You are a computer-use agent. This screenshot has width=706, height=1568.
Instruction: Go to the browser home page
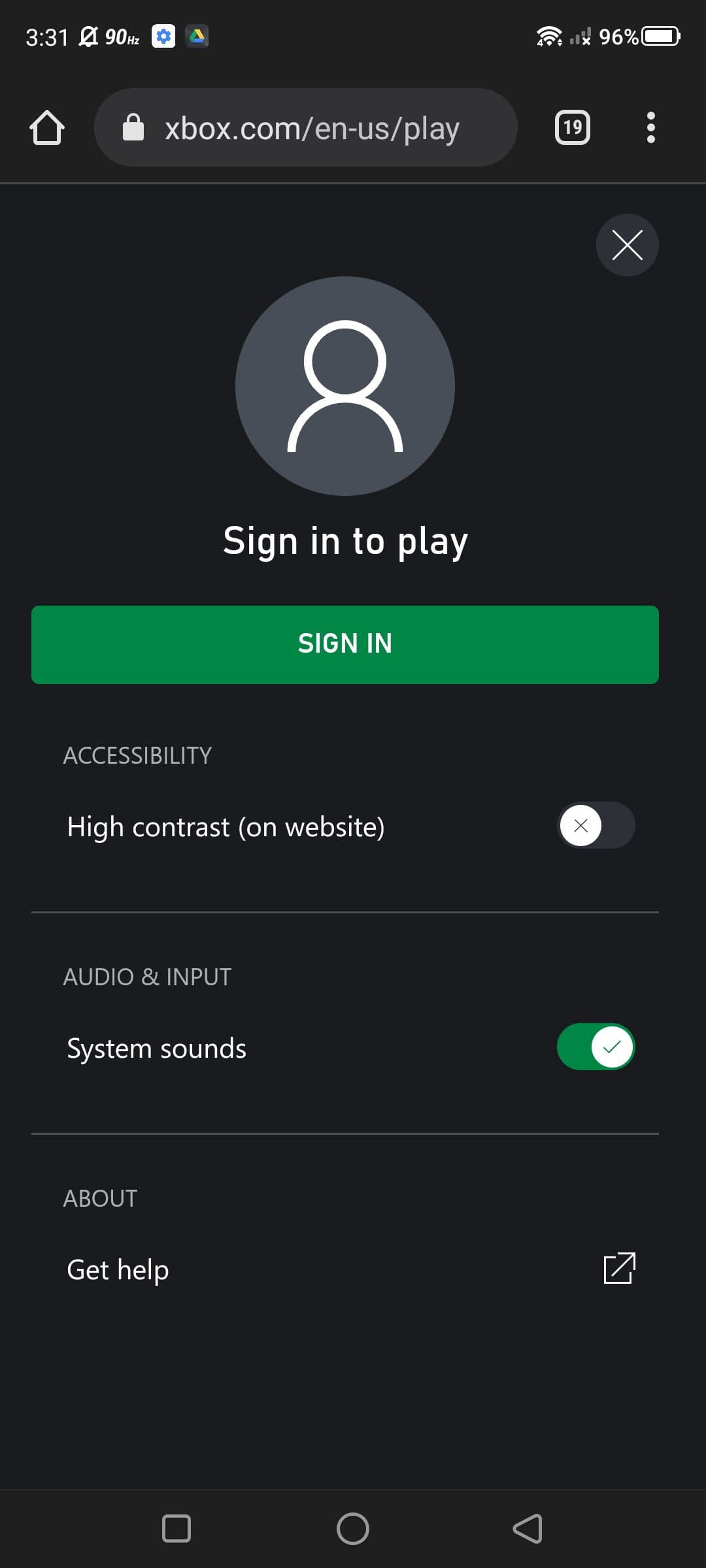tap(47, 127)
